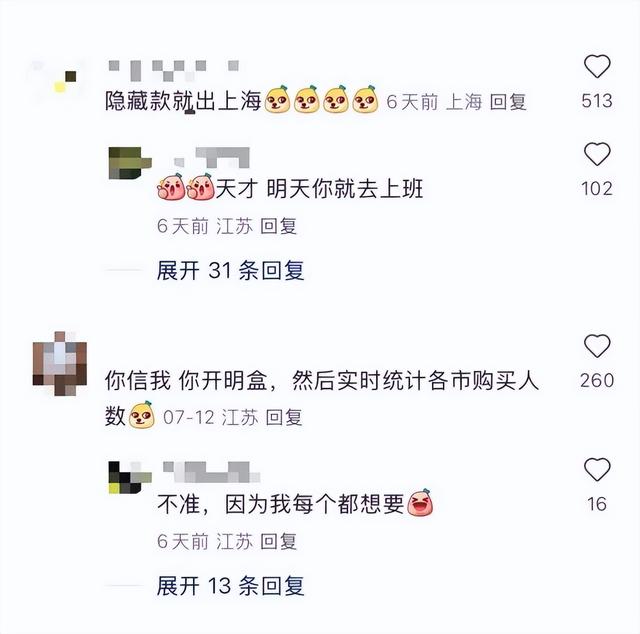Reply to the 07-12 江苏 comment
This screenshot has width=640, height=634.
pos(284,417)
